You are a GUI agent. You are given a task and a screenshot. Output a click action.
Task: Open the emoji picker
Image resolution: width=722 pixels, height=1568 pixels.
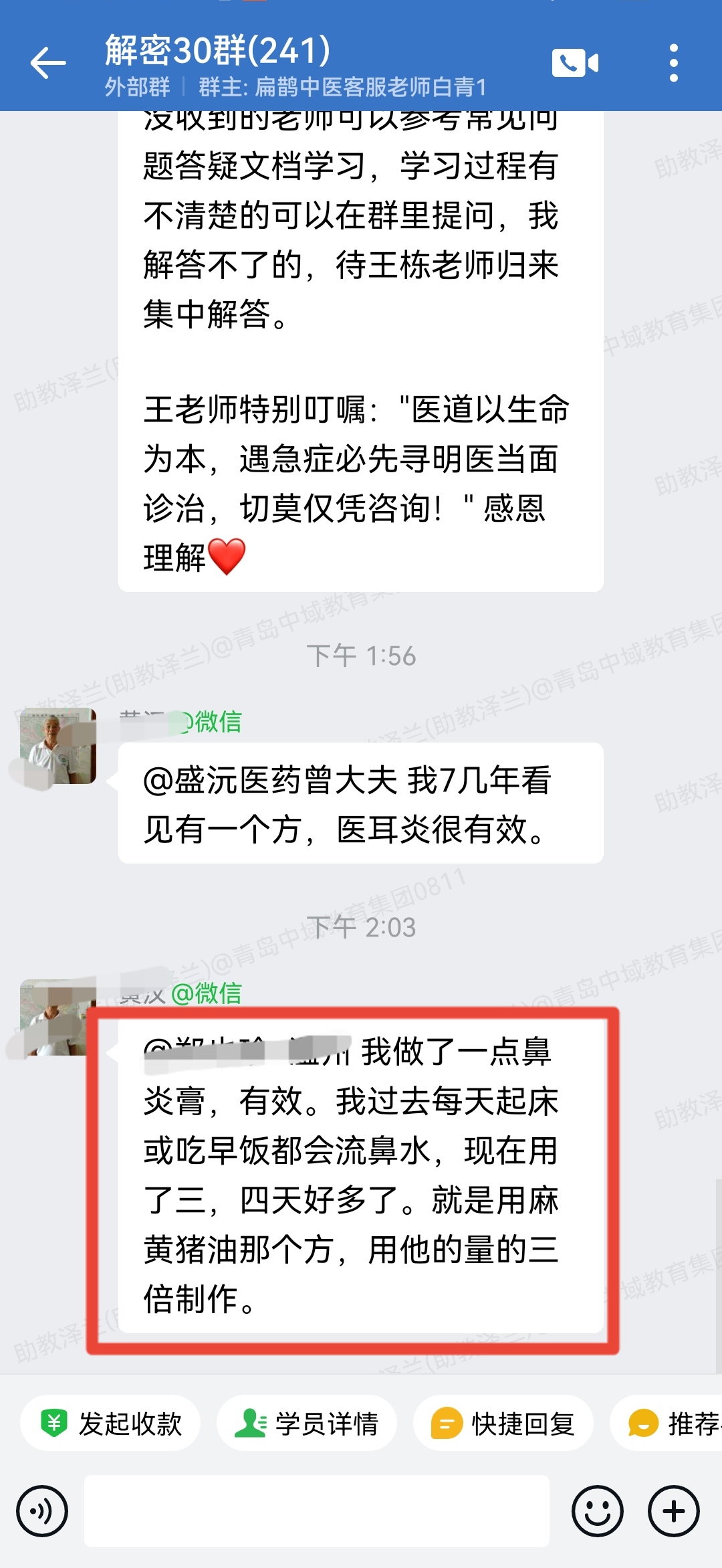(x=597, y=1510)
